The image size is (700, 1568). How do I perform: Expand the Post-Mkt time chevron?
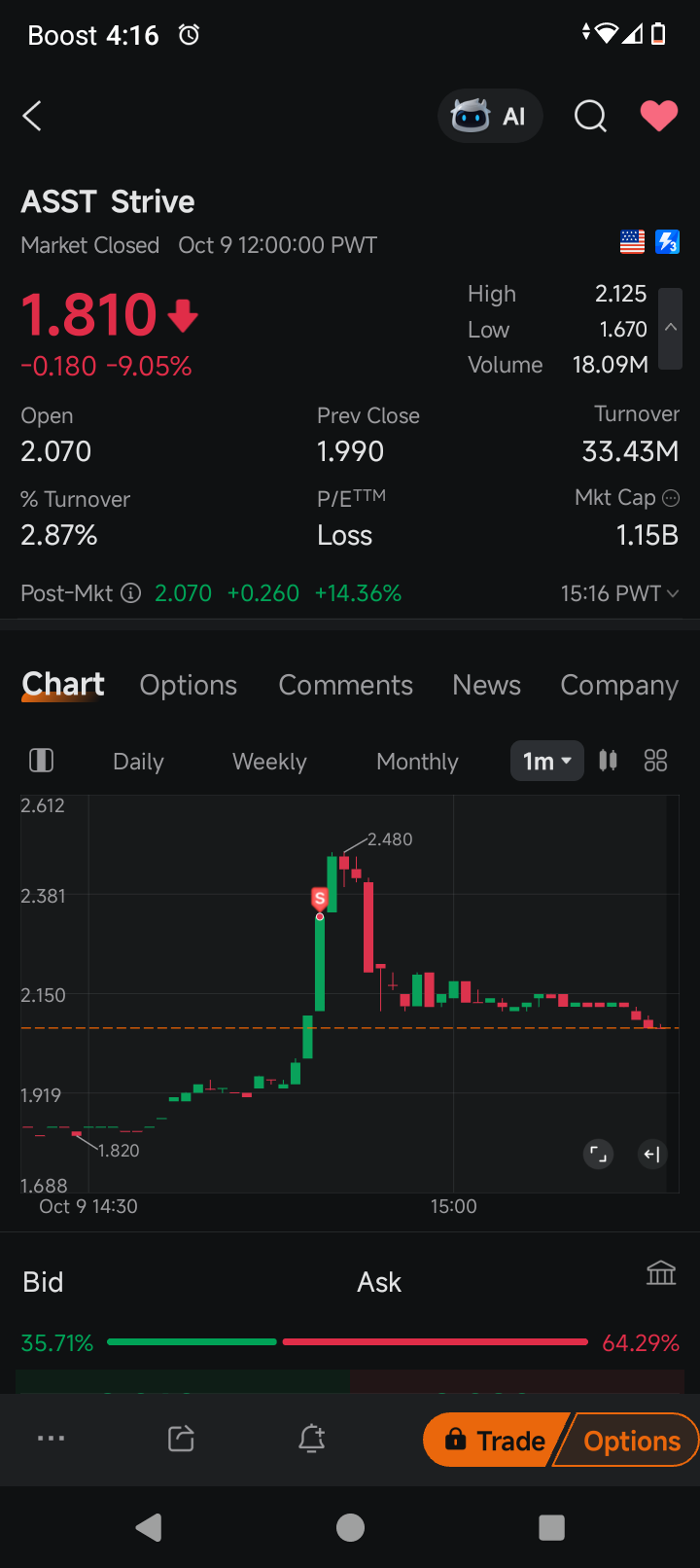pyautogui.click(x=673, y=592)
